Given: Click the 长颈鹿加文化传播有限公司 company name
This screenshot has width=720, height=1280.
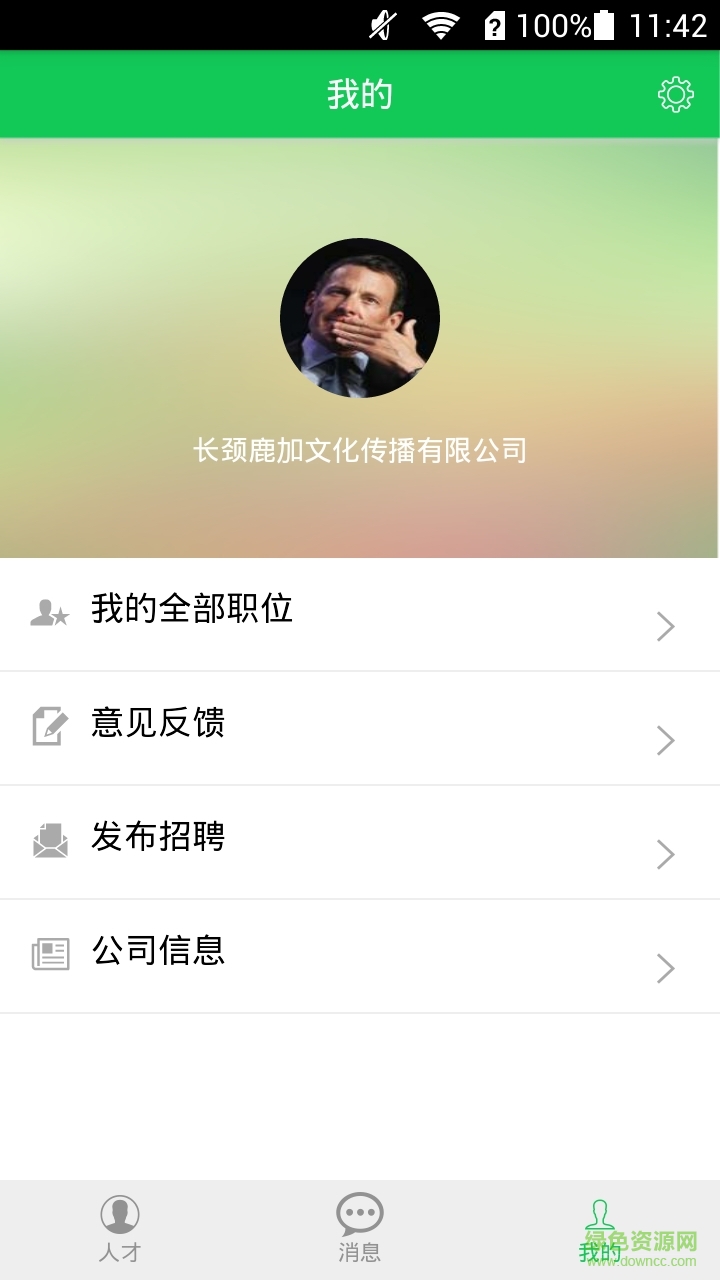Looking at the screenshot, I should (x=360, y=450).
